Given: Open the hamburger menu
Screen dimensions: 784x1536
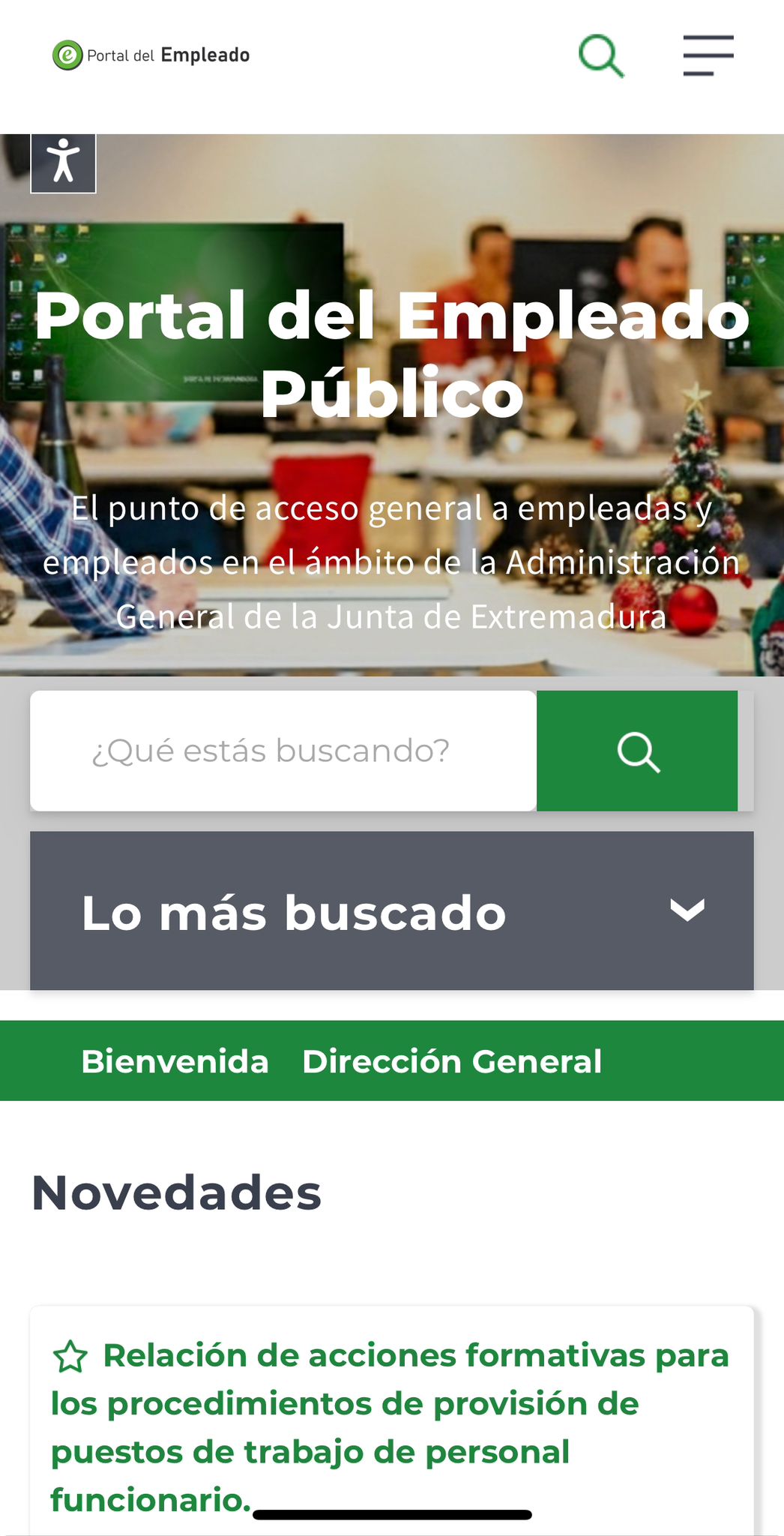Looking at the screenshot, I should tap(708, 56).
